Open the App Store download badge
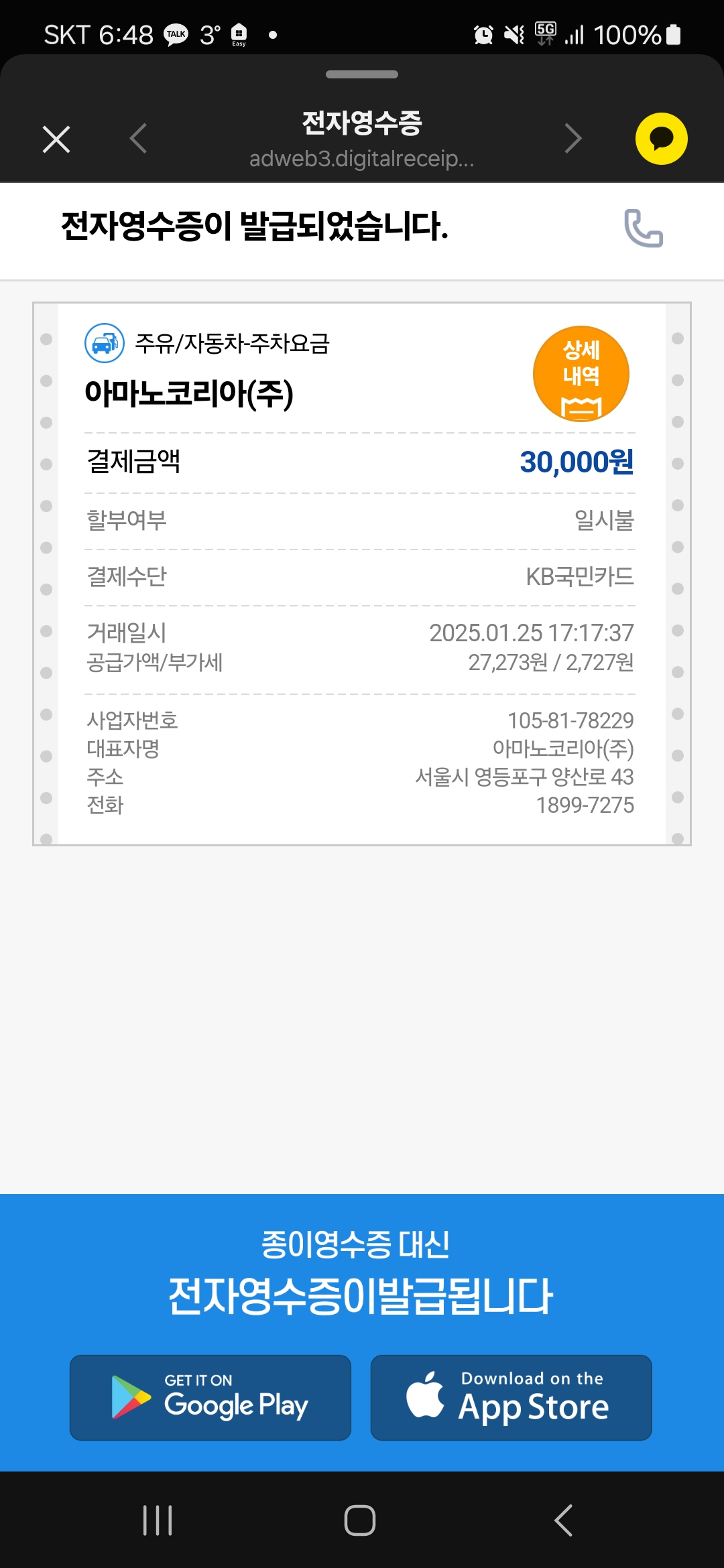Viewport: 724px width, 1568px height. 511,1397
